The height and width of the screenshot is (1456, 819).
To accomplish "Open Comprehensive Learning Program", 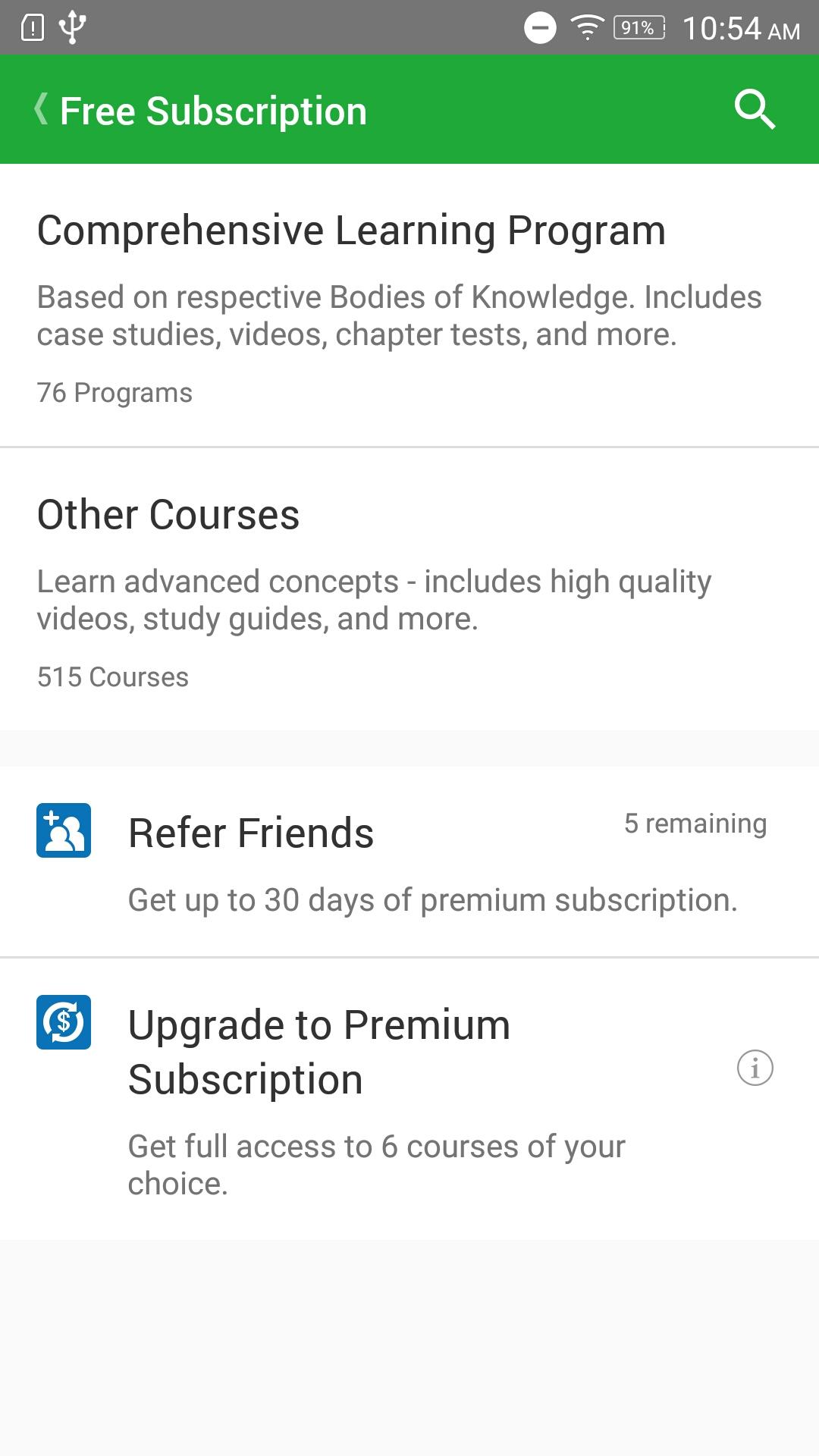I will [x=409, y=306].
